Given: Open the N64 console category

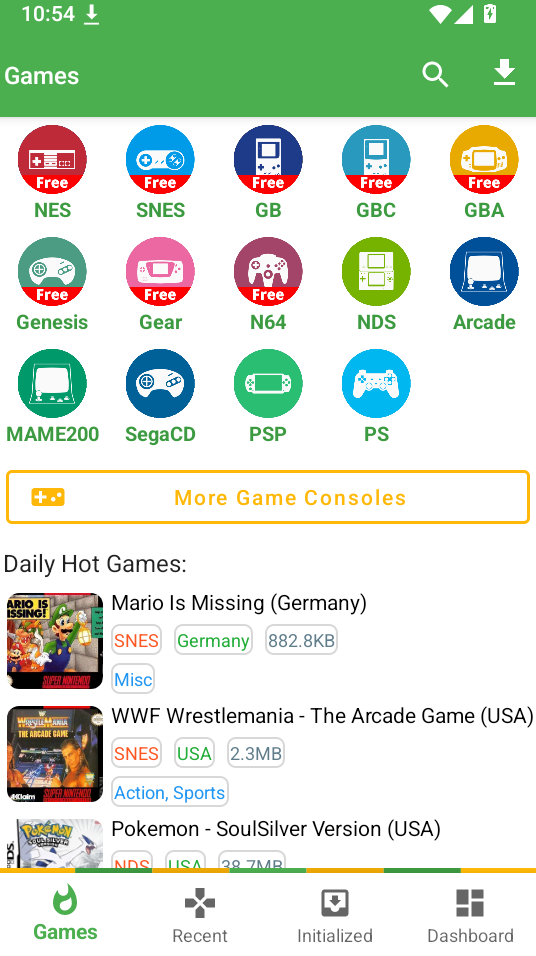Looking at the screenshot, I should [268, 285].
